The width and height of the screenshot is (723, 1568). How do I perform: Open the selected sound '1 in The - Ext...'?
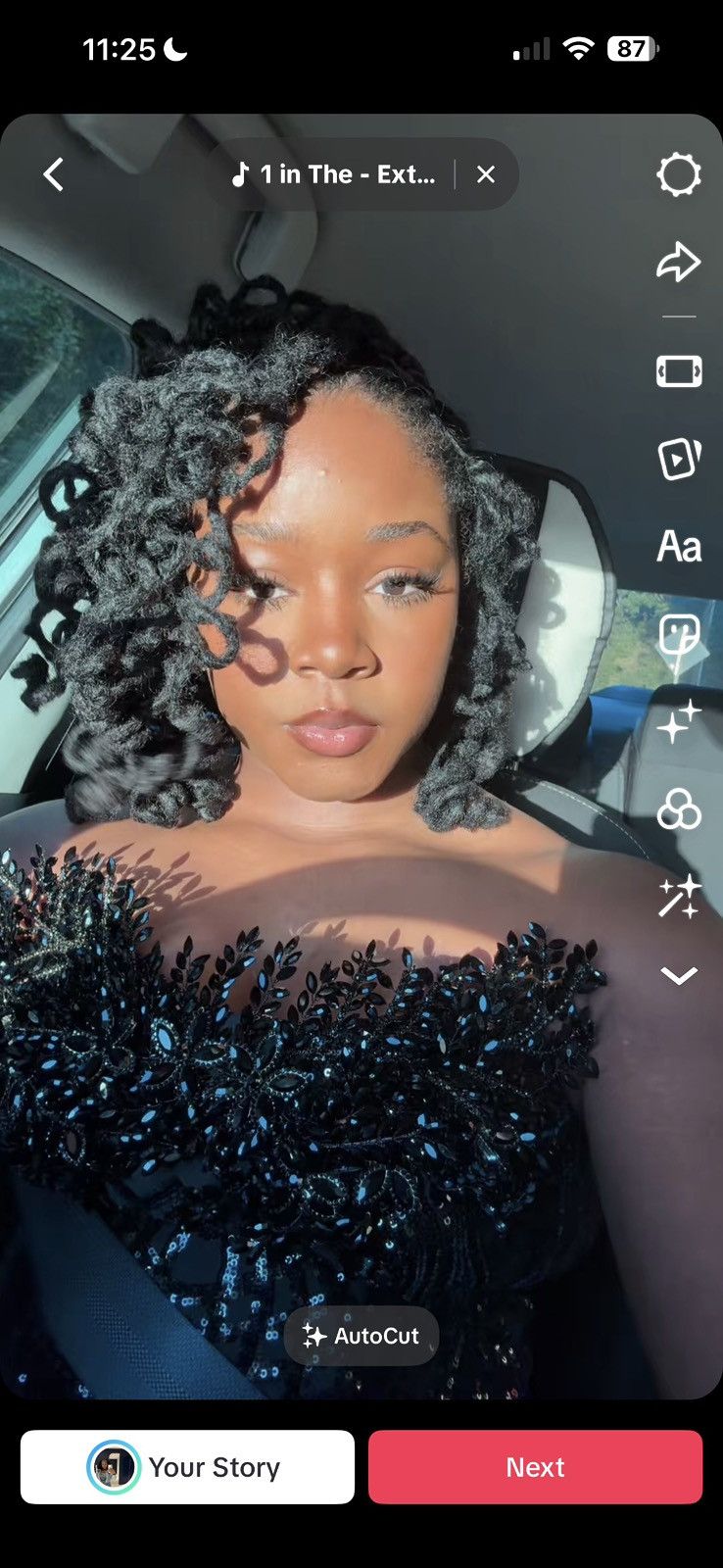pyautogui.click(x=333, y=174)
